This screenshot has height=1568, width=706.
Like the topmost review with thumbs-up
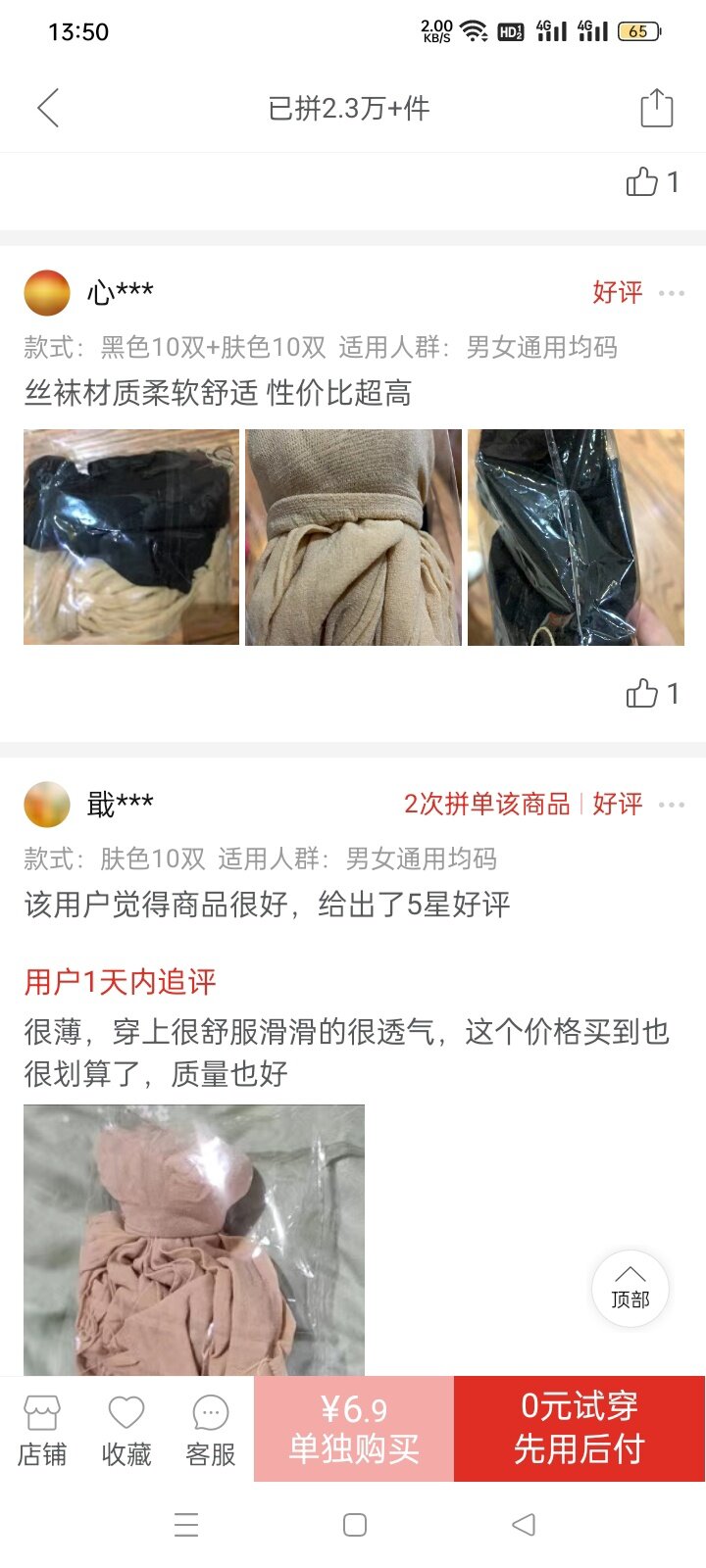click(x=643, y=182)
